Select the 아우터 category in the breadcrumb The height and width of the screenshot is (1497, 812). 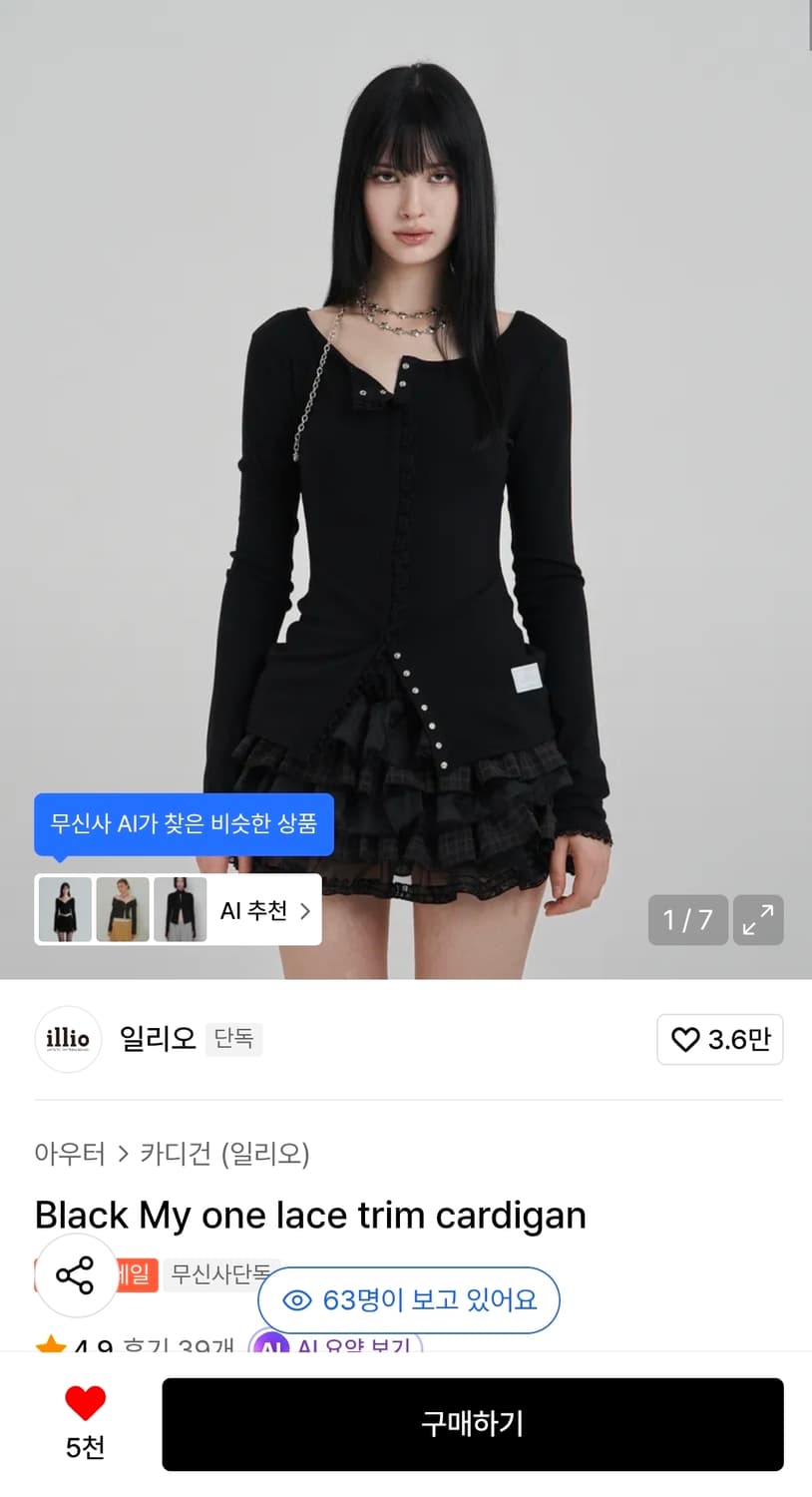click(70, 1155)
